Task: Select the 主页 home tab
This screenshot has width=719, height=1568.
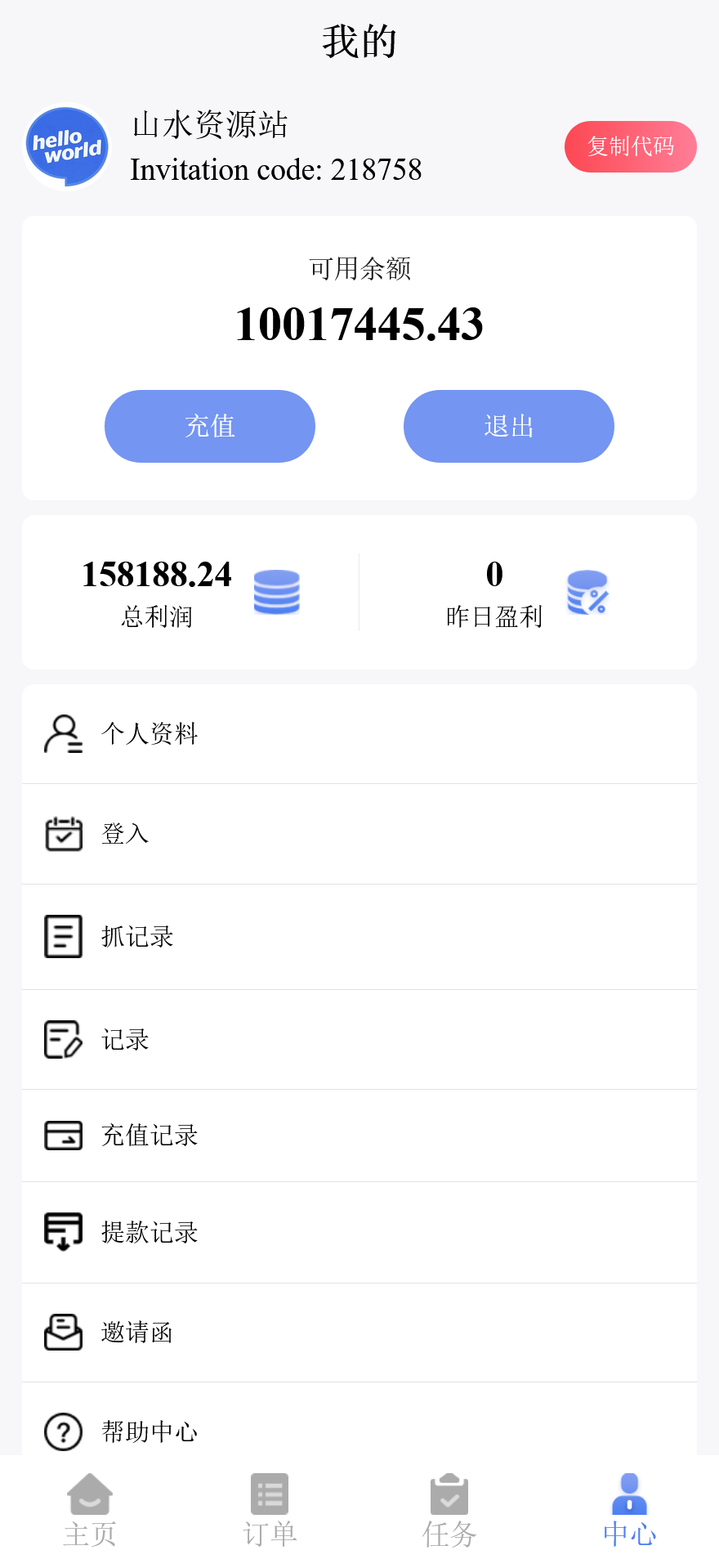Action: [x=89, y=1510]
